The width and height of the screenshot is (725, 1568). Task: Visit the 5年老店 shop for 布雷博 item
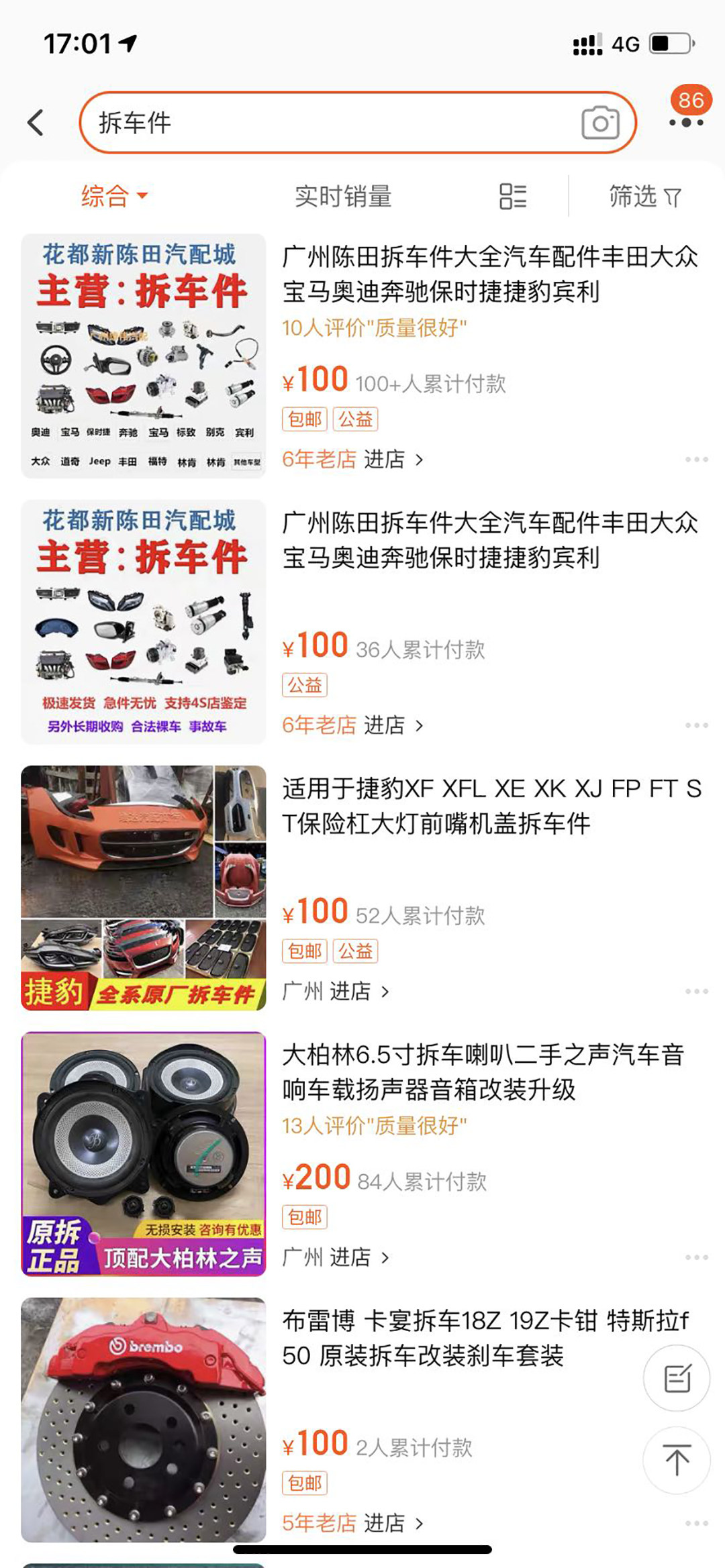tap(393, 1523)
